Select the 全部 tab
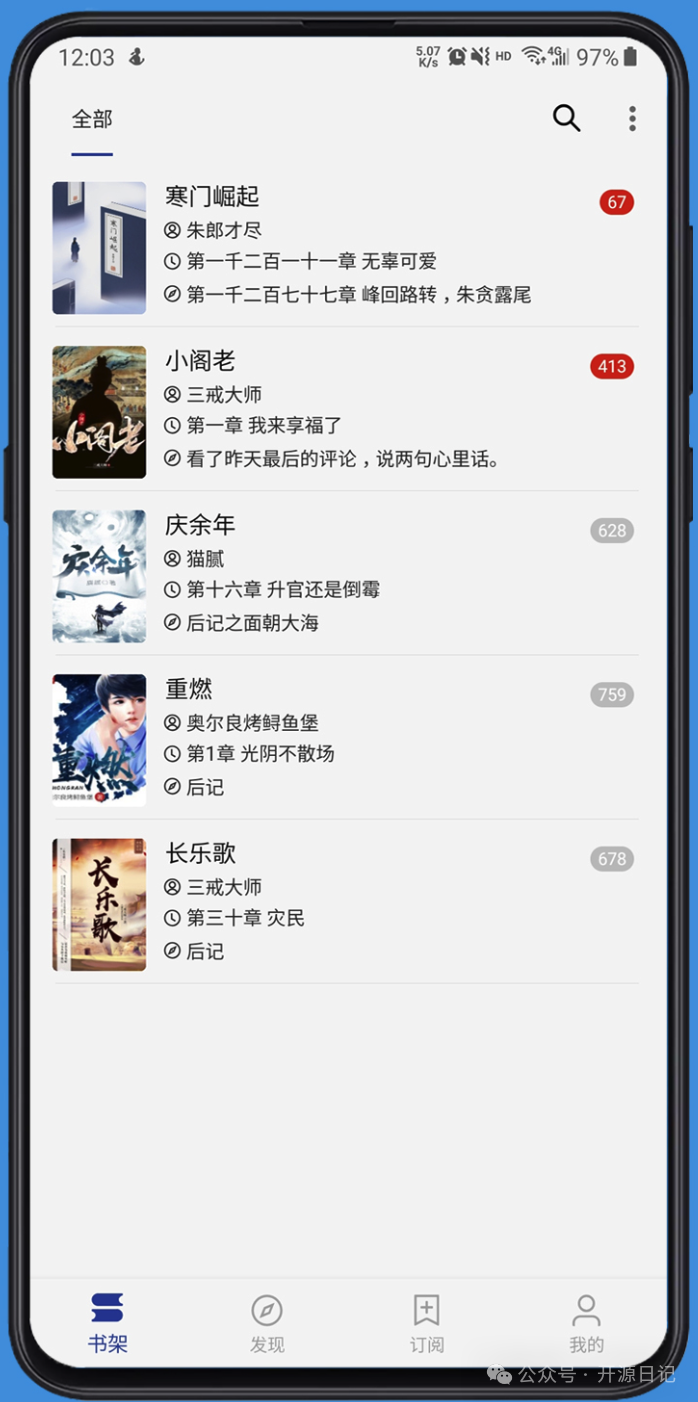Viewport: 698px width, 1402px height. [x=92, y=120]
